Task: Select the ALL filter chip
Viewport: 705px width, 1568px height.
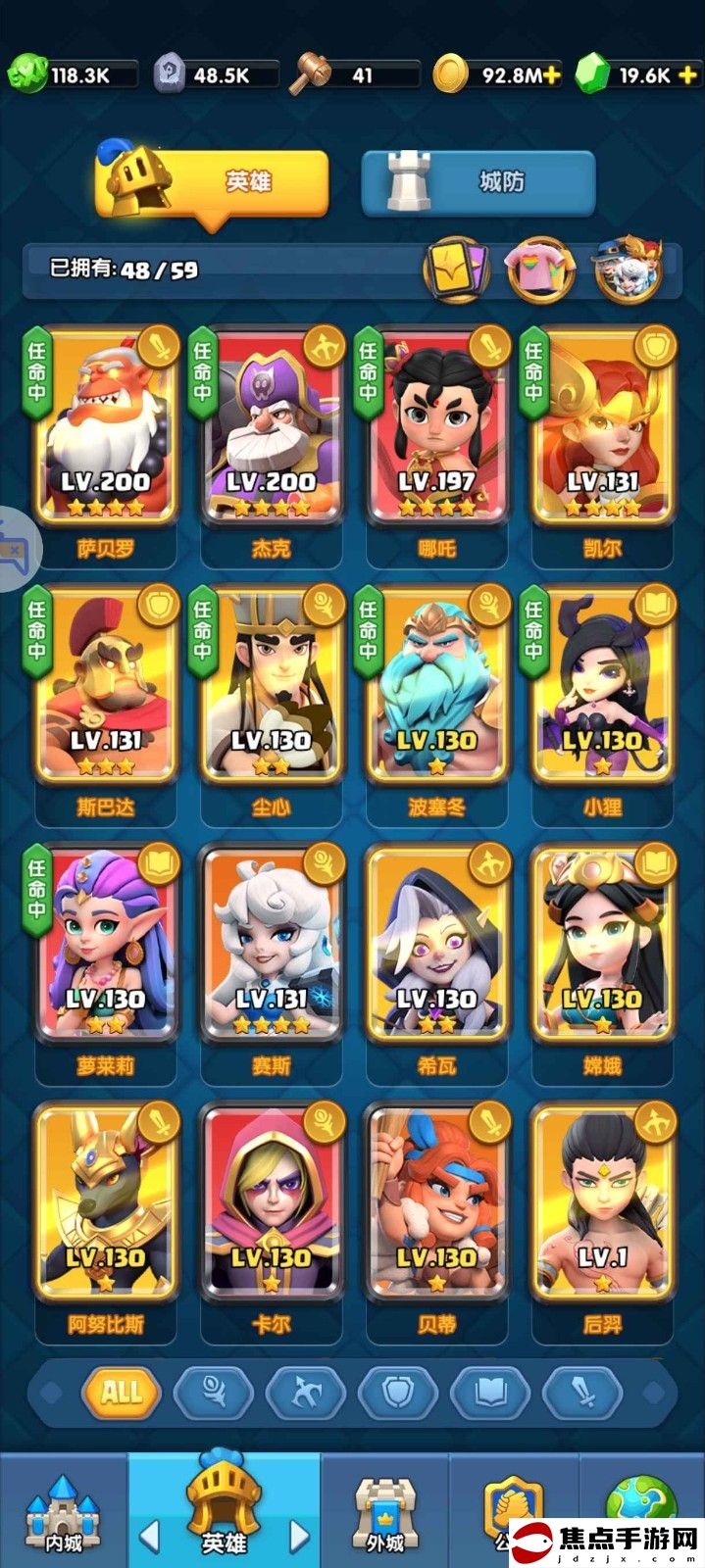Action: point(121,1392)
